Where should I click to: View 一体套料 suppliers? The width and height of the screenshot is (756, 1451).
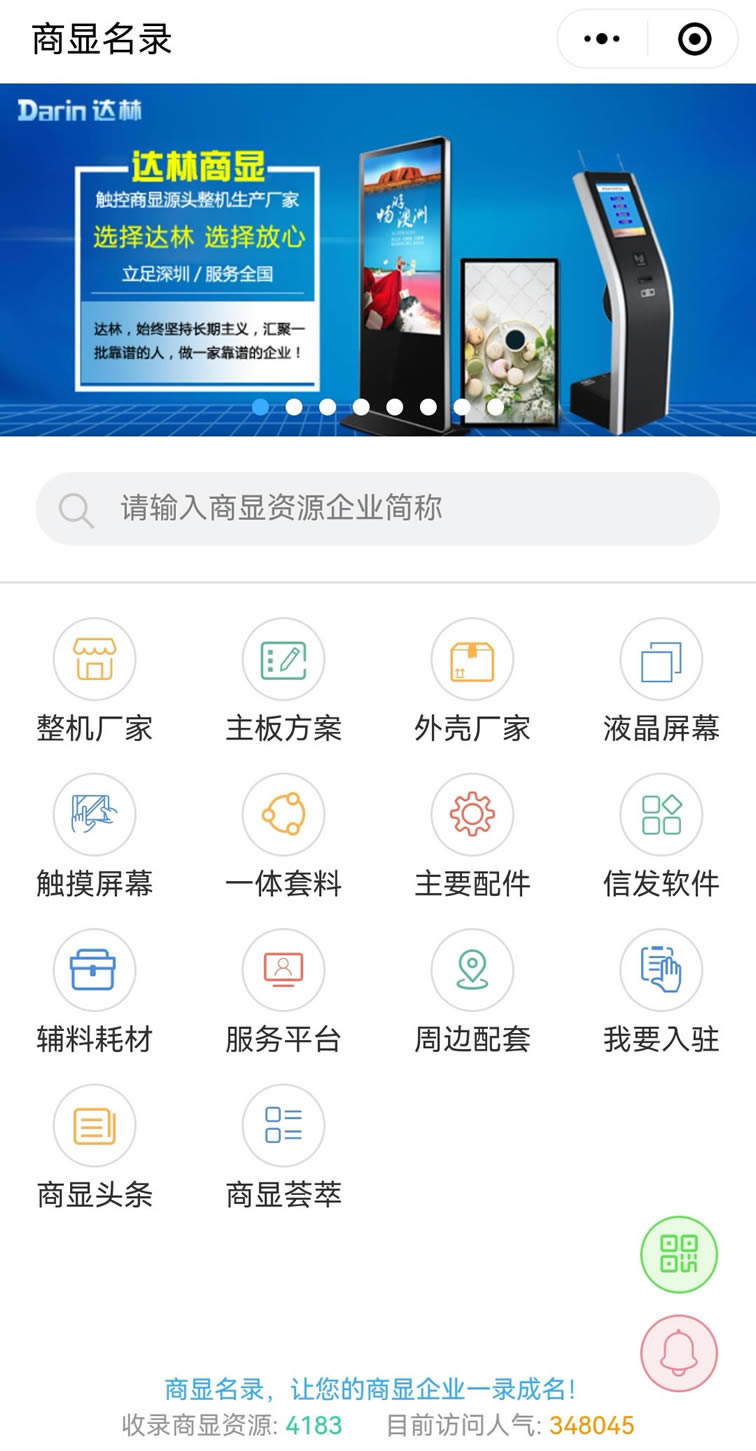283,815
